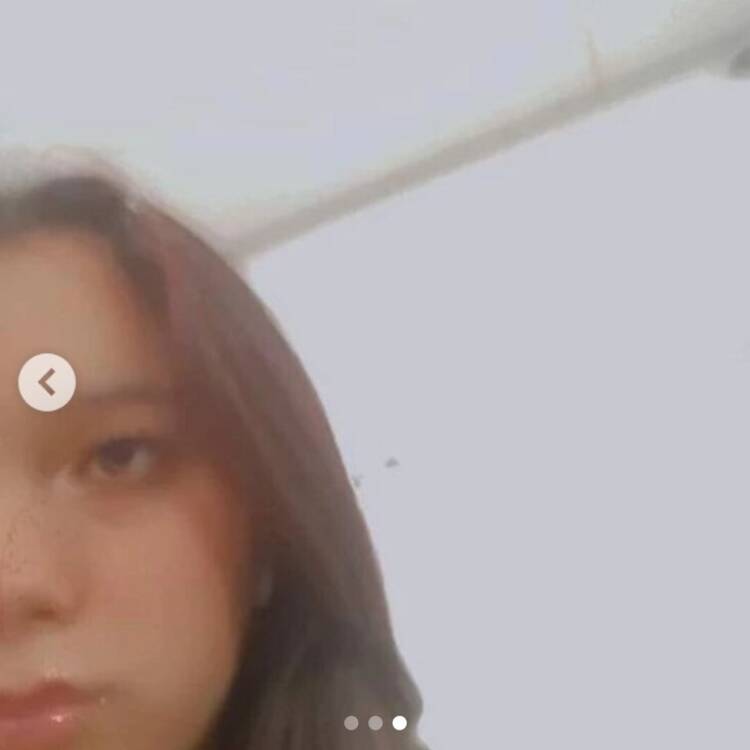Go to the previous photo in carousel
The height and width of the screenshot is (750, 750).
pyautogui.click(x=47, y=382)
